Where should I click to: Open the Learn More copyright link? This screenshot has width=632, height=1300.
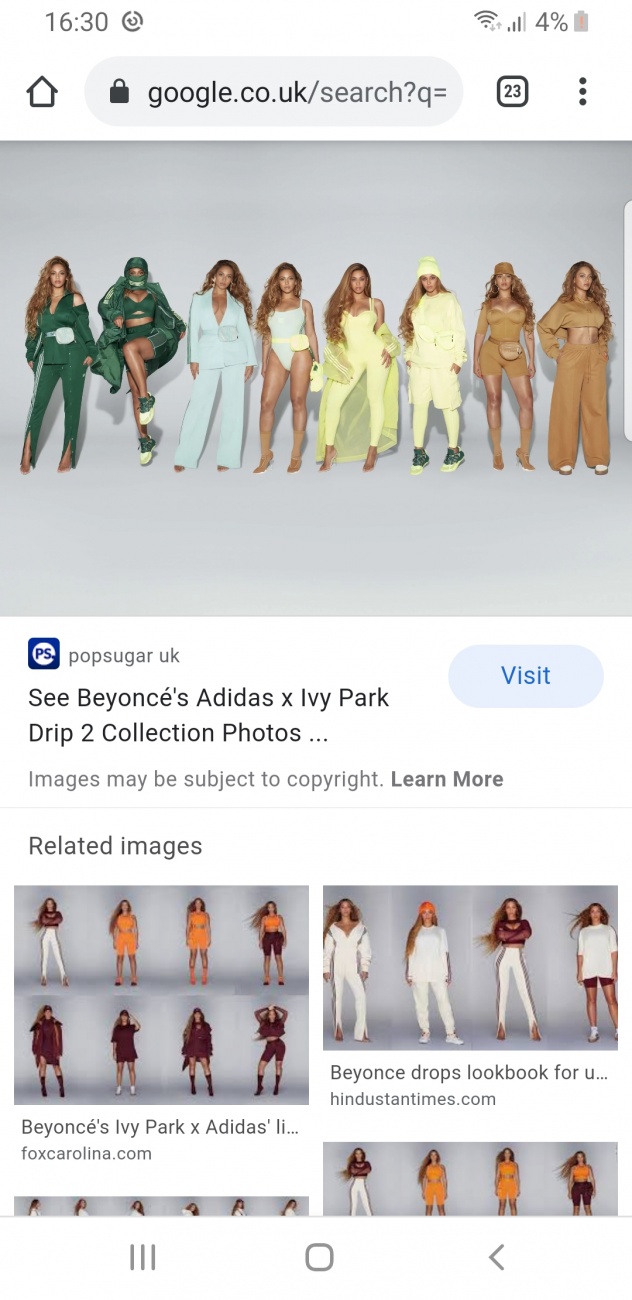(x=447, y=779)
